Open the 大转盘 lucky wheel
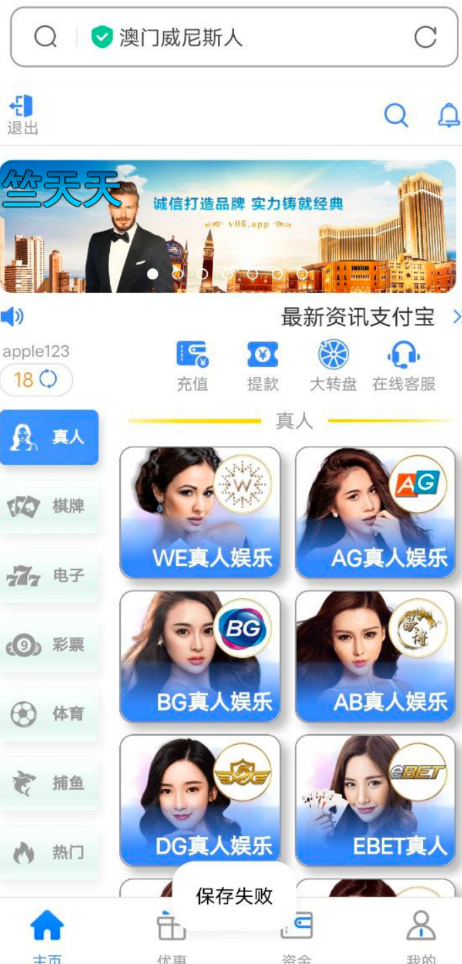462x964 pixels. [333, 366]
